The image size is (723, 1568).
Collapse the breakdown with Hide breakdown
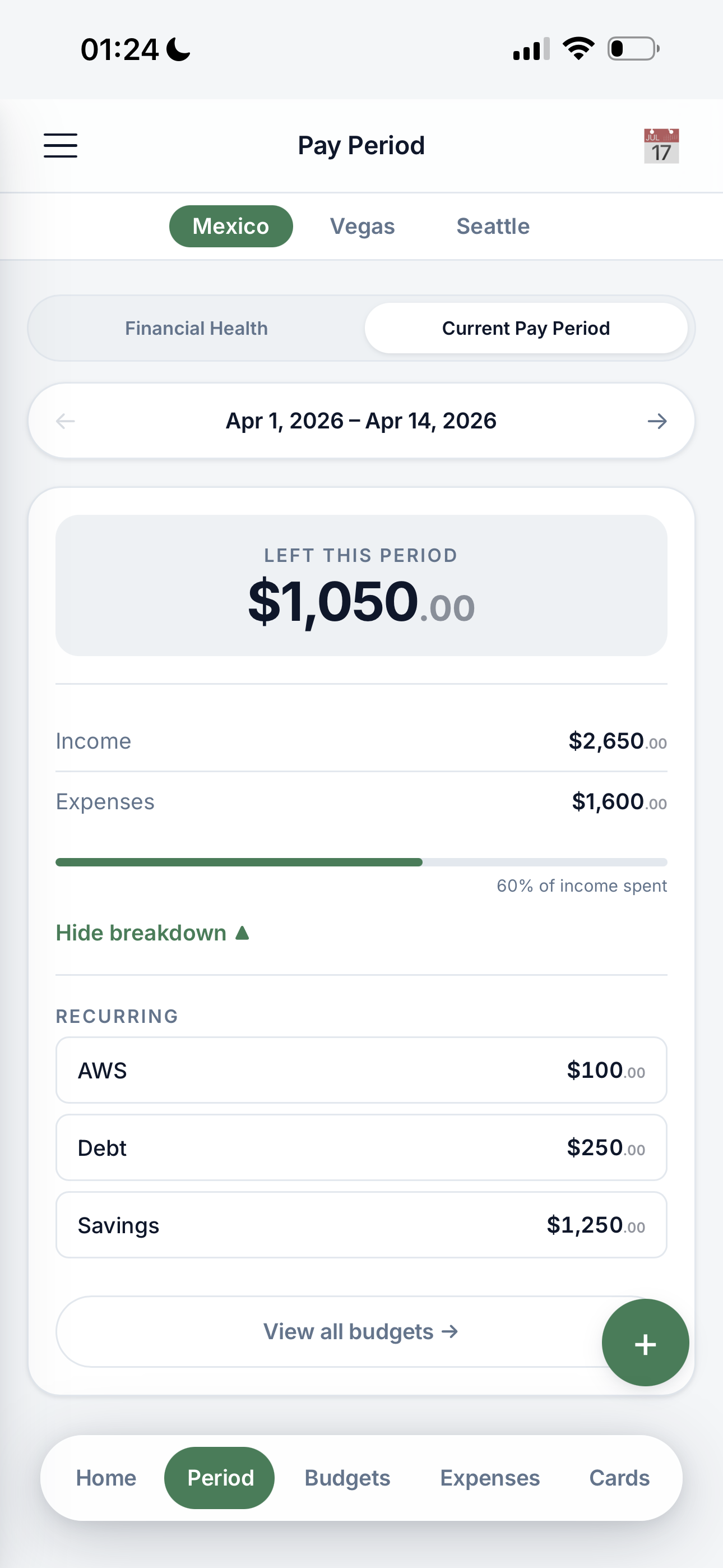coord(153,932)
